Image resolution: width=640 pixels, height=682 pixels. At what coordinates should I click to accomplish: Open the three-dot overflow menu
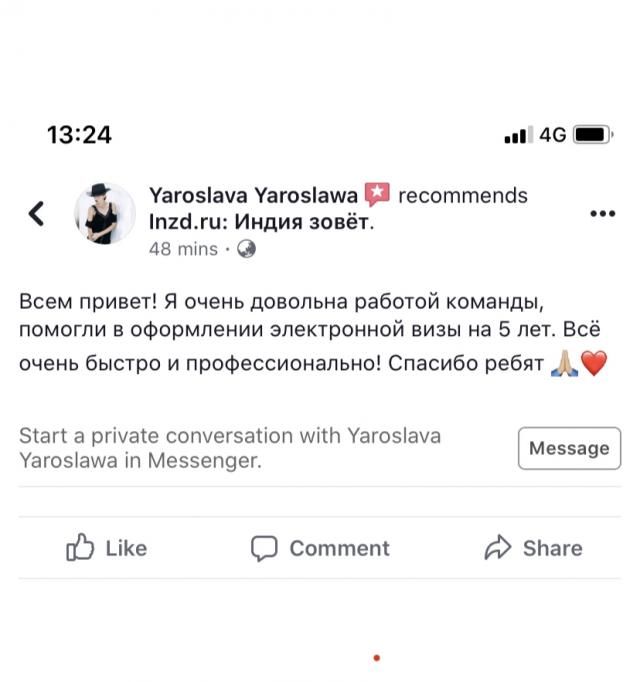click(x=603, y=214)
